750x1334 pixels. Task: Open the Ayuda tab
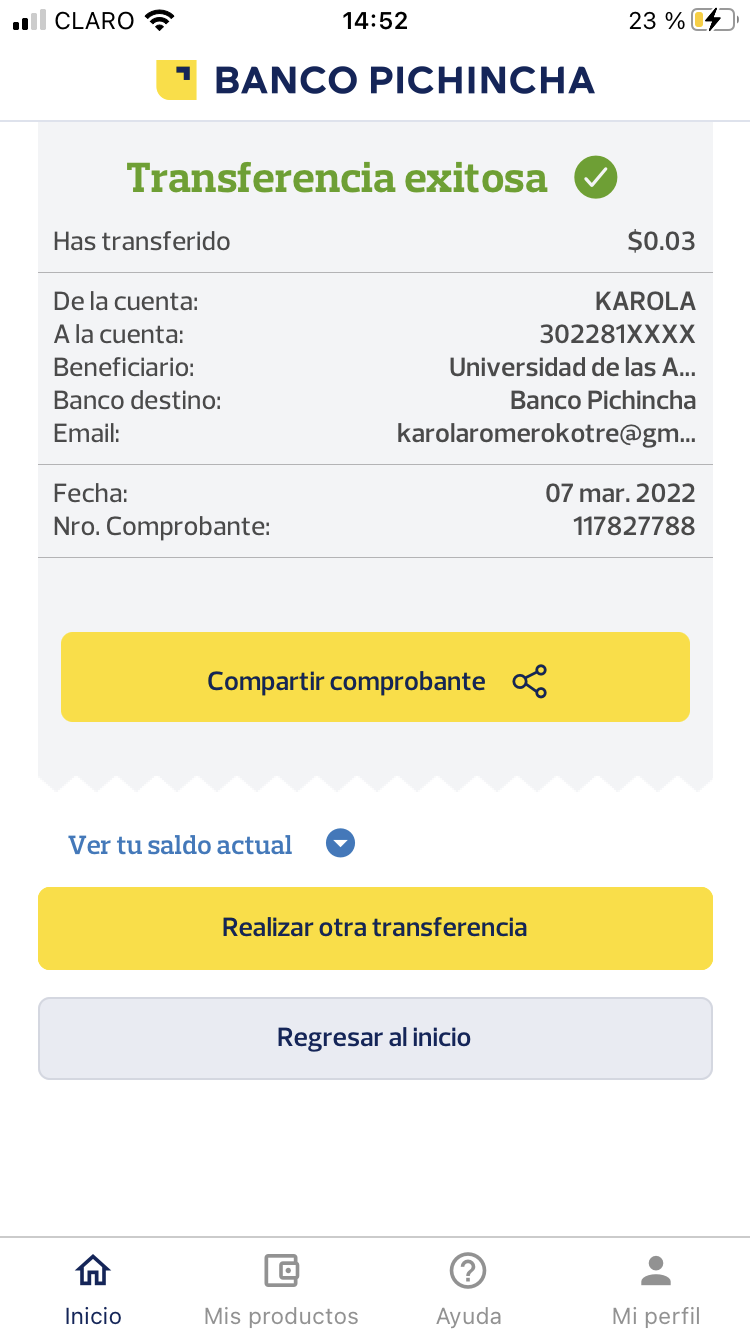tap(468, 1289)
